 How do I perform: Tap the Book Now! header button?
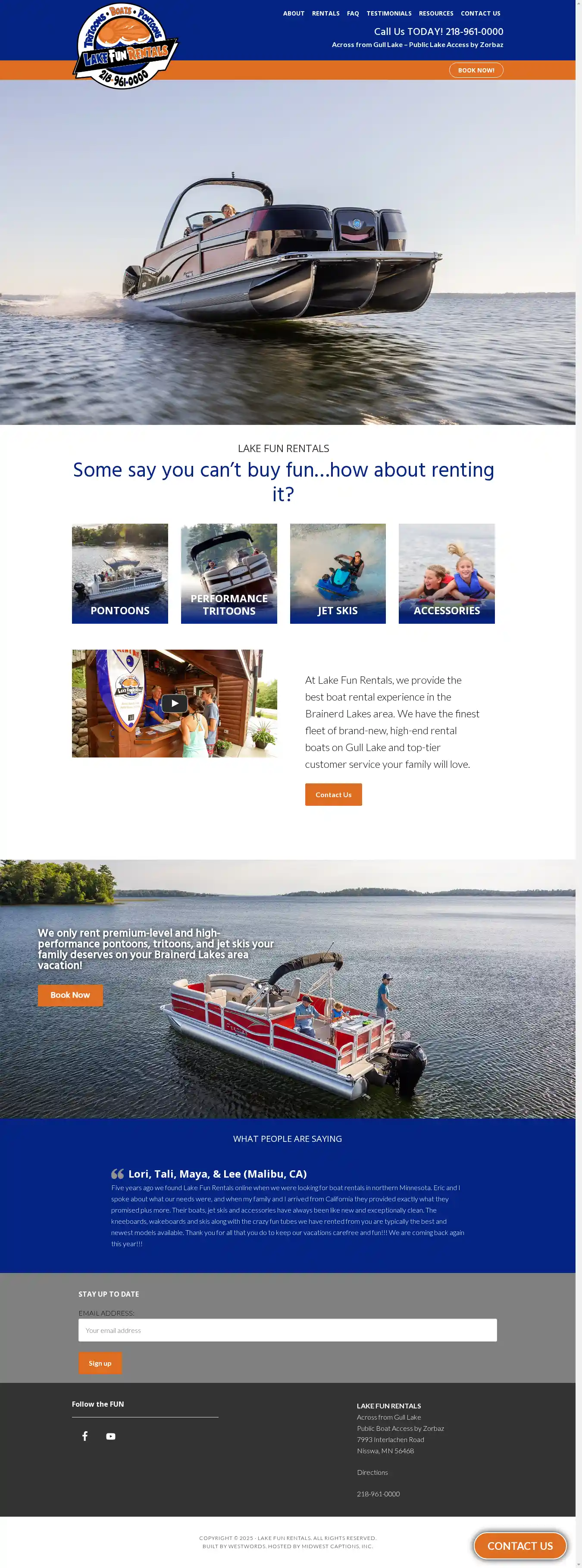coord(476,71)
